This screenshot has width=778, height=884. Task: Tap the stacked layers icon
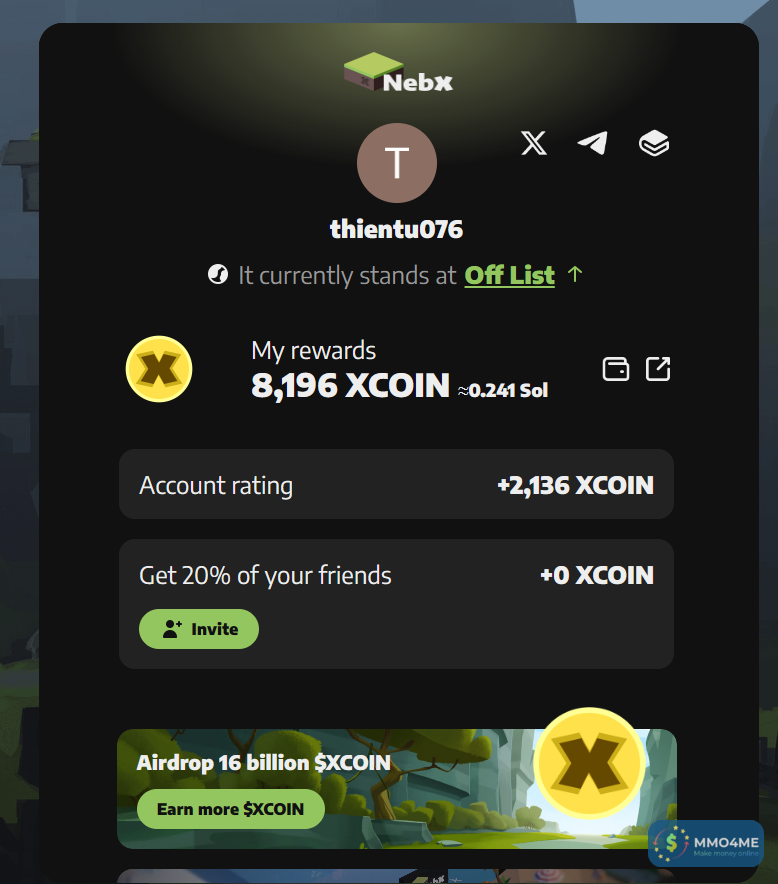pos(653,144)
